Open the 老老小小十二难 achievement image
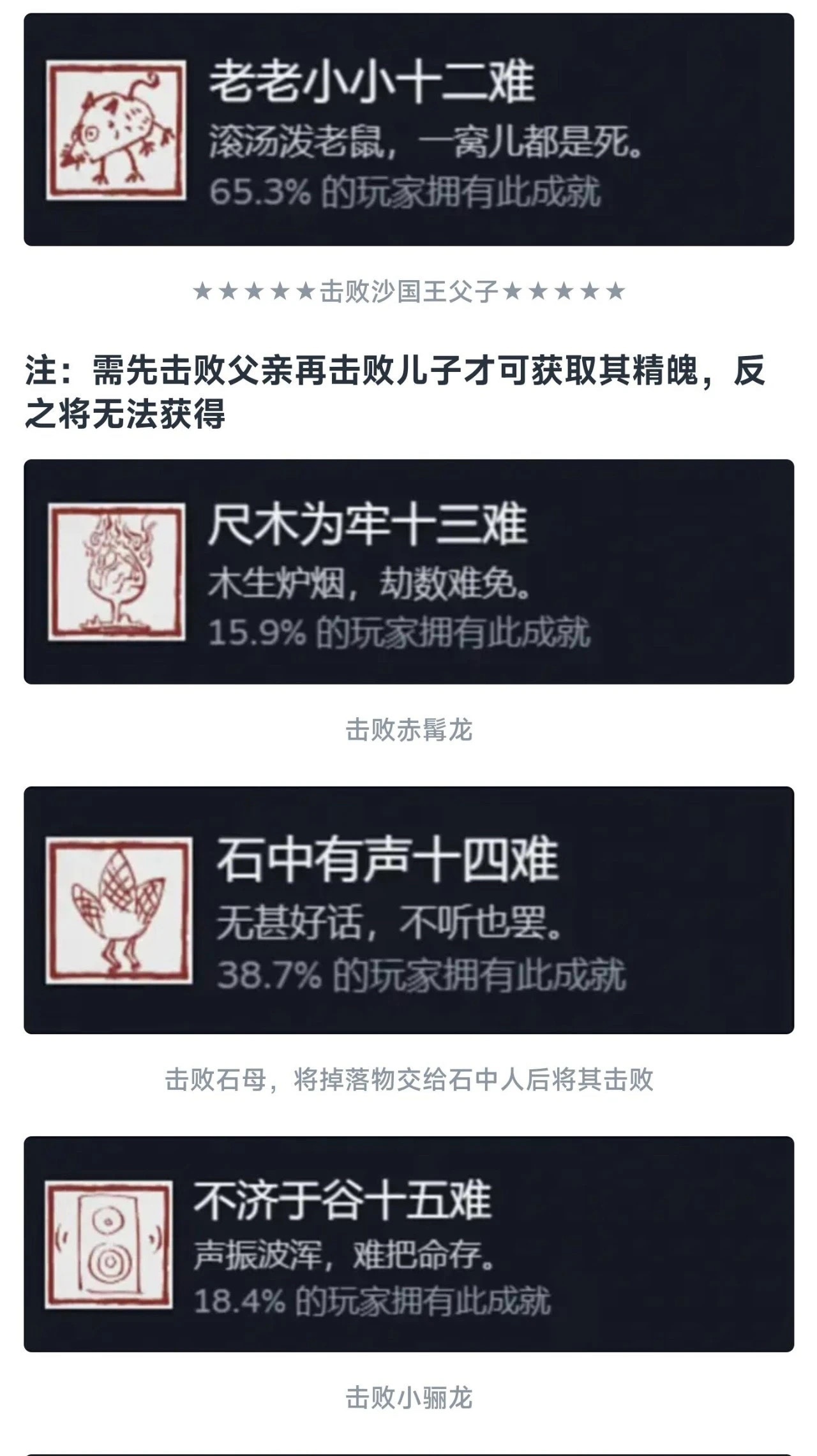This screenshot has height=1456, width=817. (x=408, y=130)
